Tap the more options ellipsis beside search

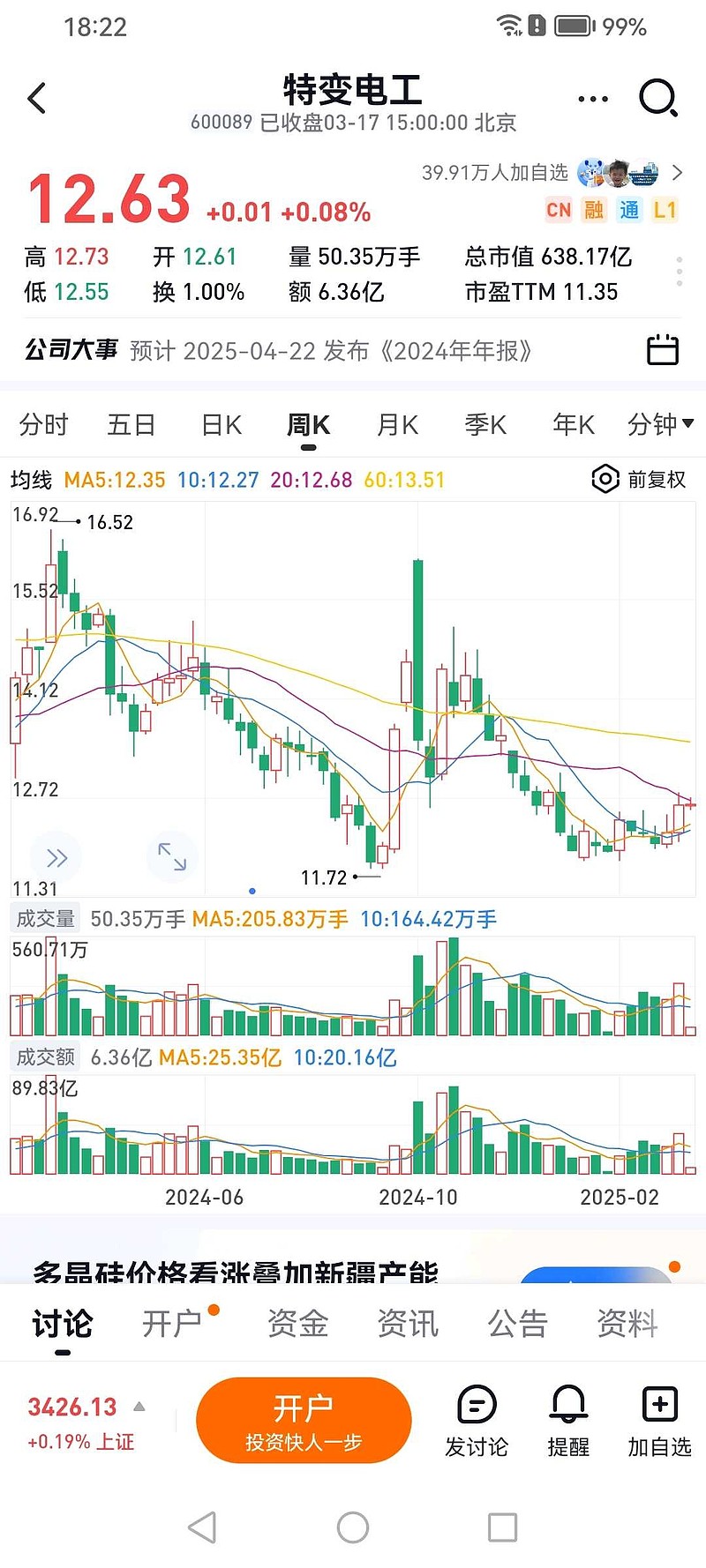click(x=591, y=98)
